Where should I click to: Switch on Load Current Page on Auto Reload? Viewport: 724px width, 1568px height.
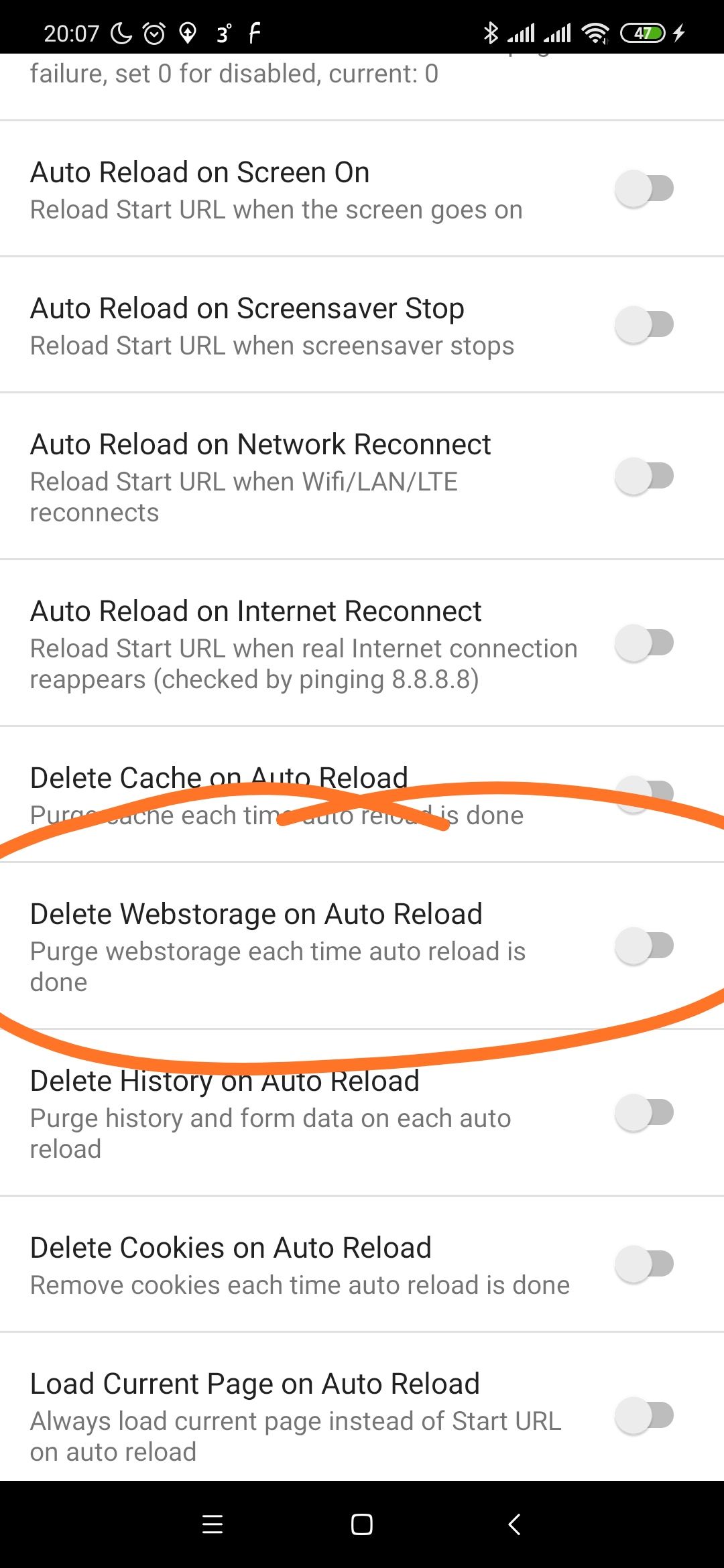(x=644, y=1416)
